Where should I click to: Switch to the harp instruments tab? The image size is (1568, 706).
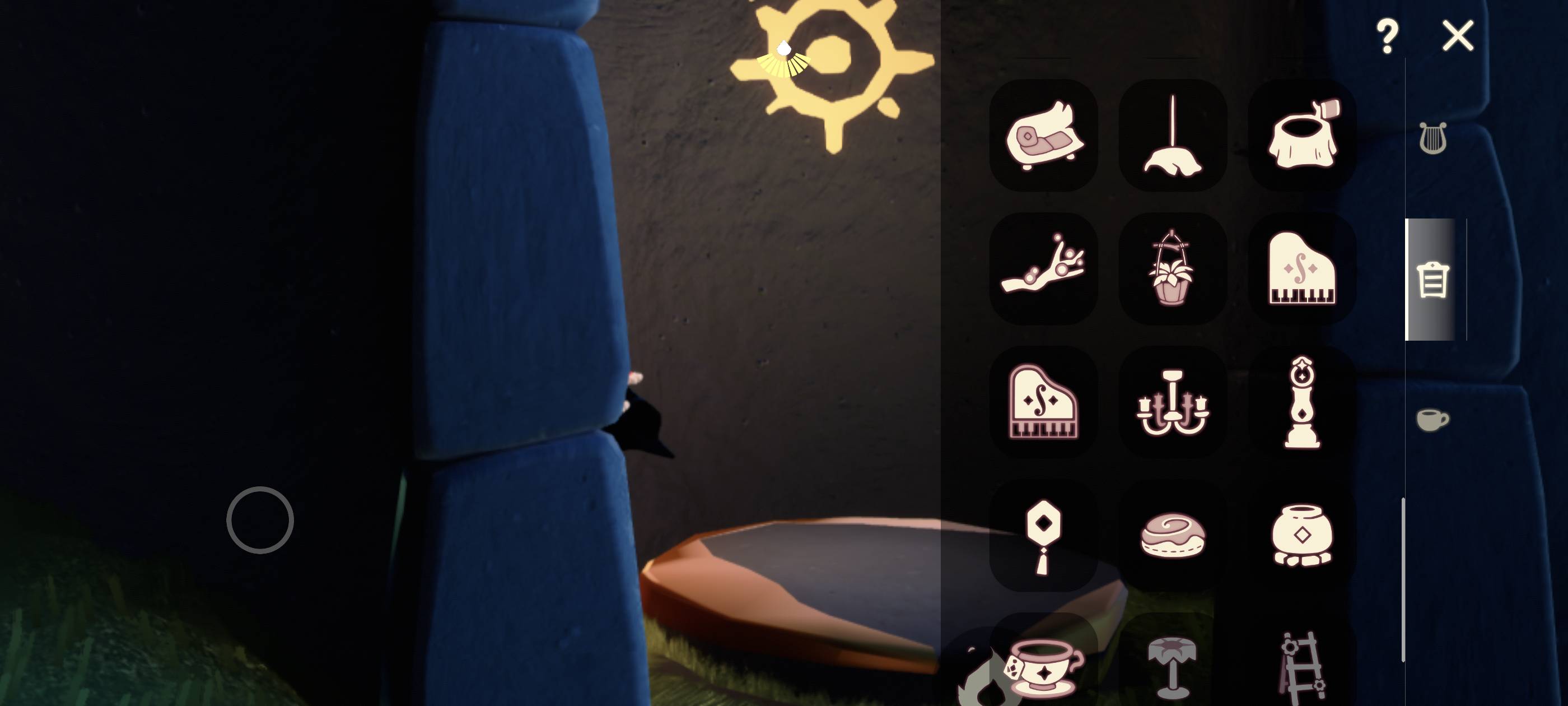tap(1432, 139)
